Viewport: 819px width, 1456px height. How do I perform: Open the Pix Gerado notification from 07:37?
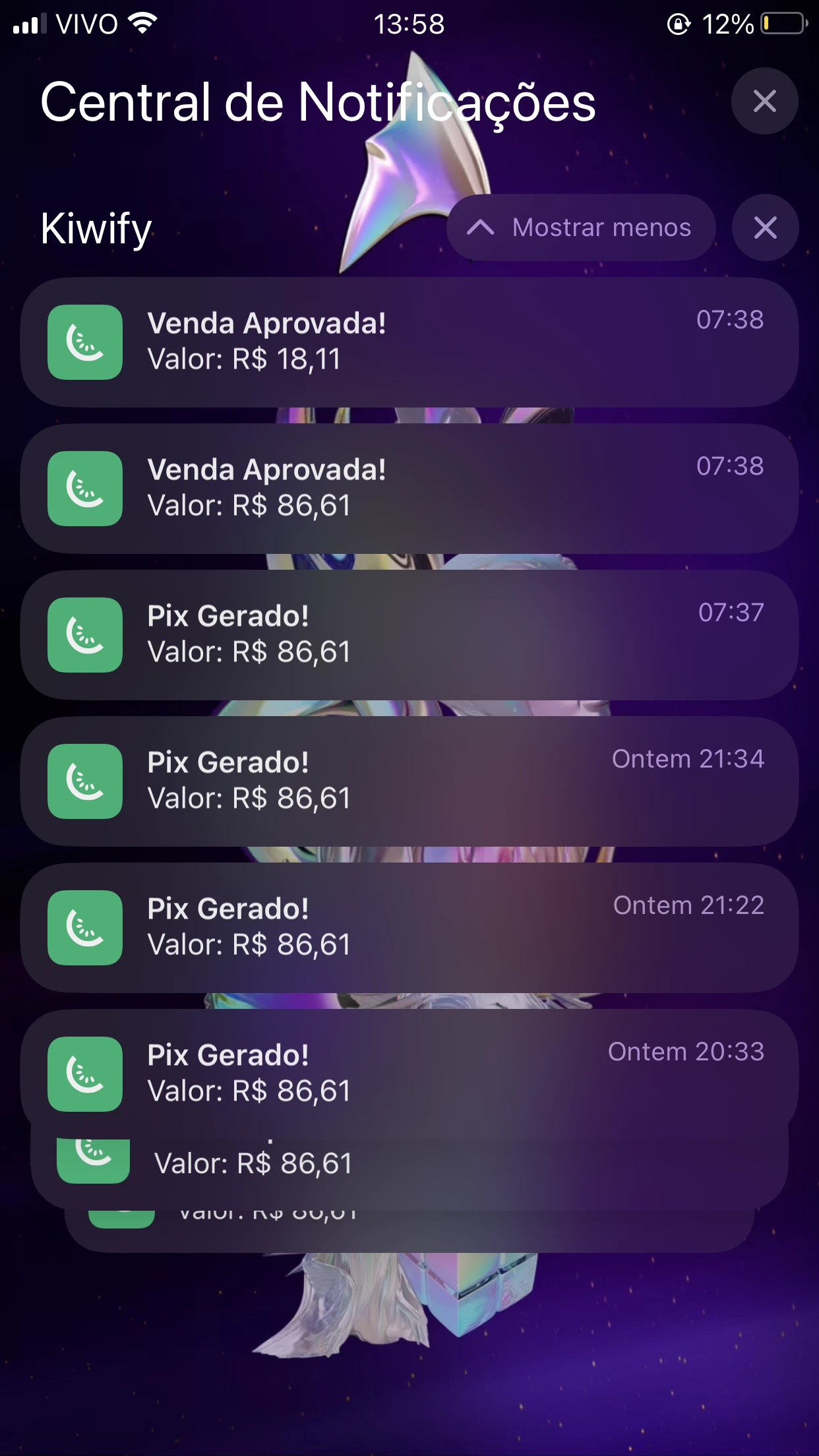[409, 635]
